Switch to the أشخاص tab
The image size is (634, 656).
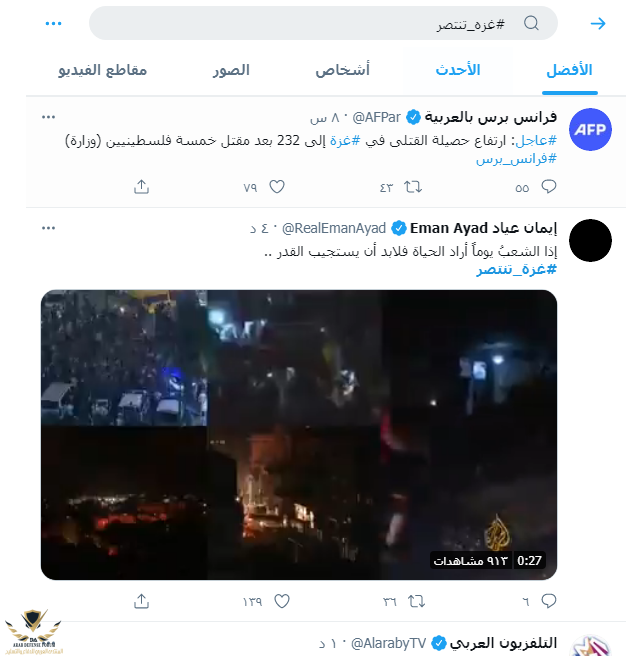tap(342, 70)
